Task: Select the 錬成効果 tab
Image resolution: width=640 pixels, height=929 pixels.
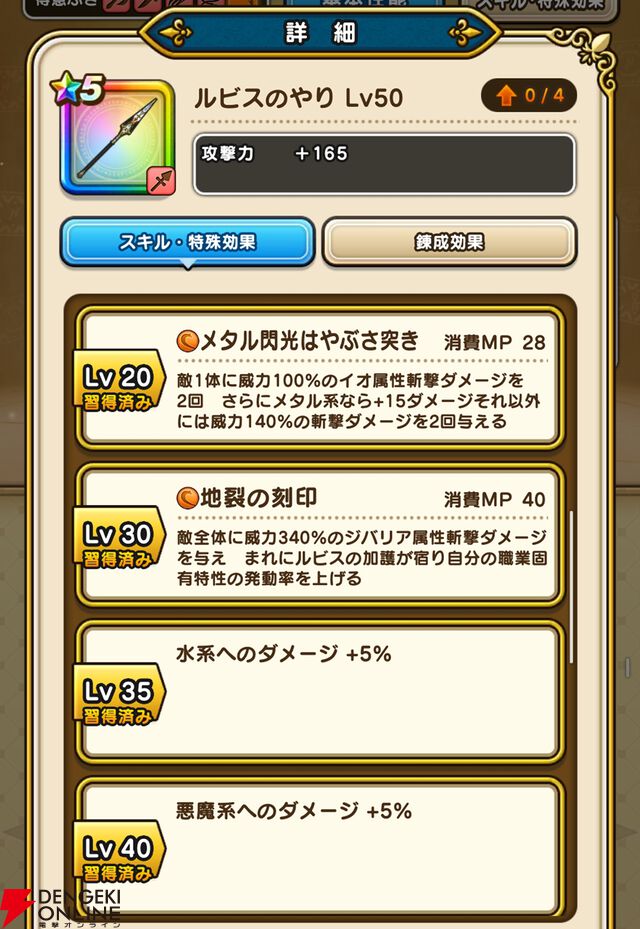Action: point(449,243)
